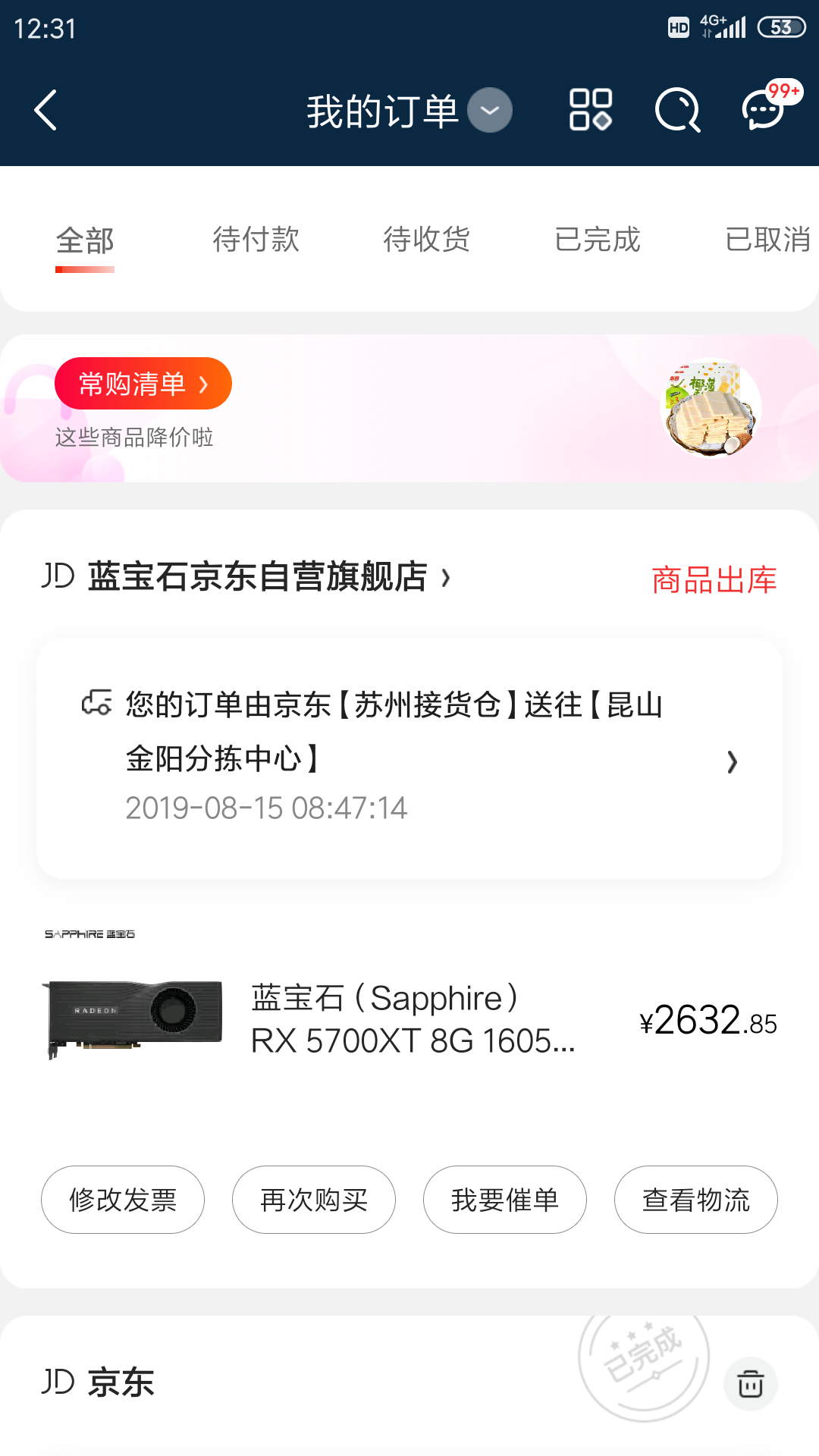This screenshot has width=819, height=1456.
Task: Open the grid shortcut menu icon
Action: click(x=591, y=111)
